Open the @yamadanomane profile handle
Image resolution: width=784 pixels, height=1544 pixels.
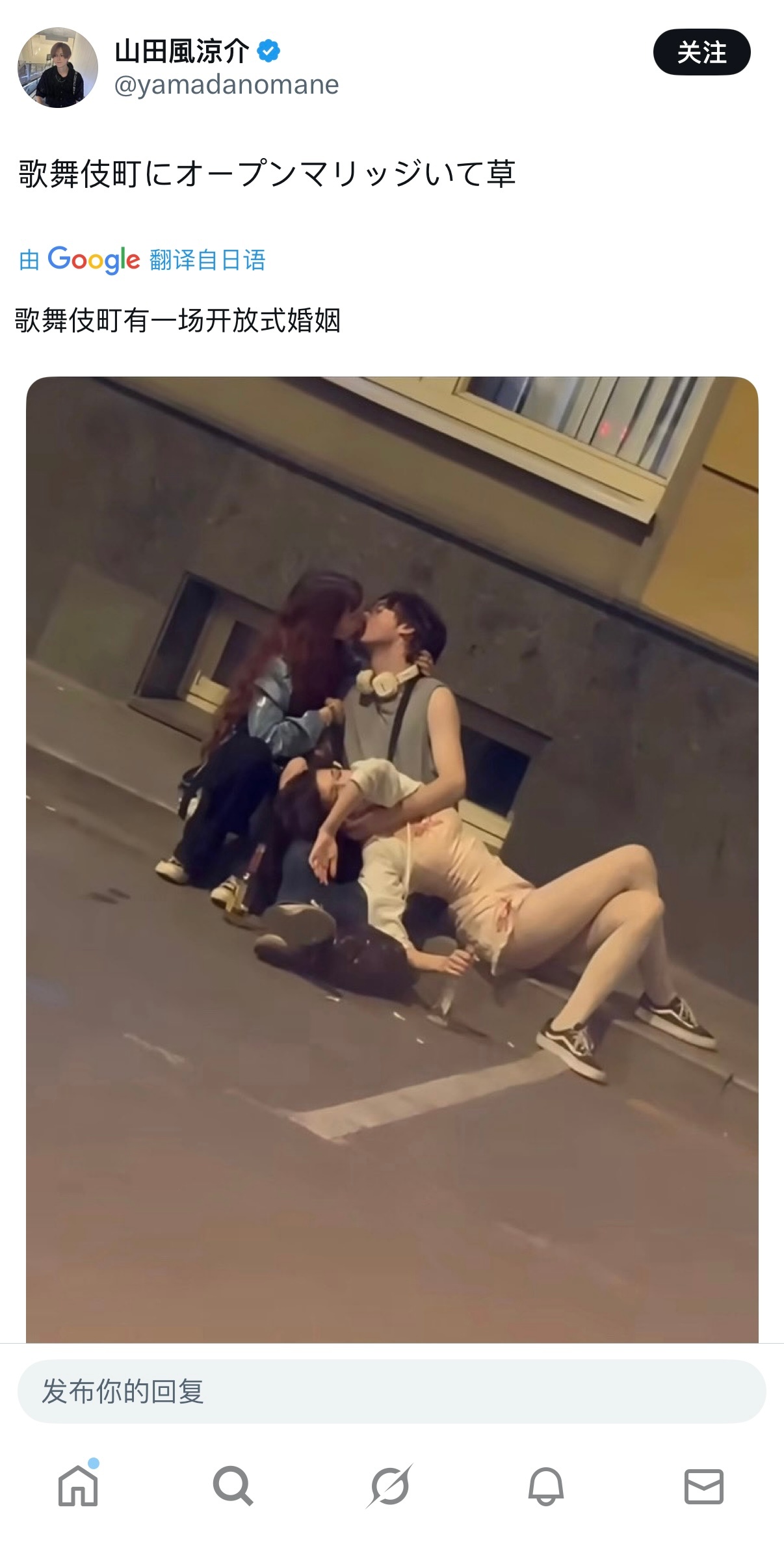pyautogui.click(x=226, y=85)
